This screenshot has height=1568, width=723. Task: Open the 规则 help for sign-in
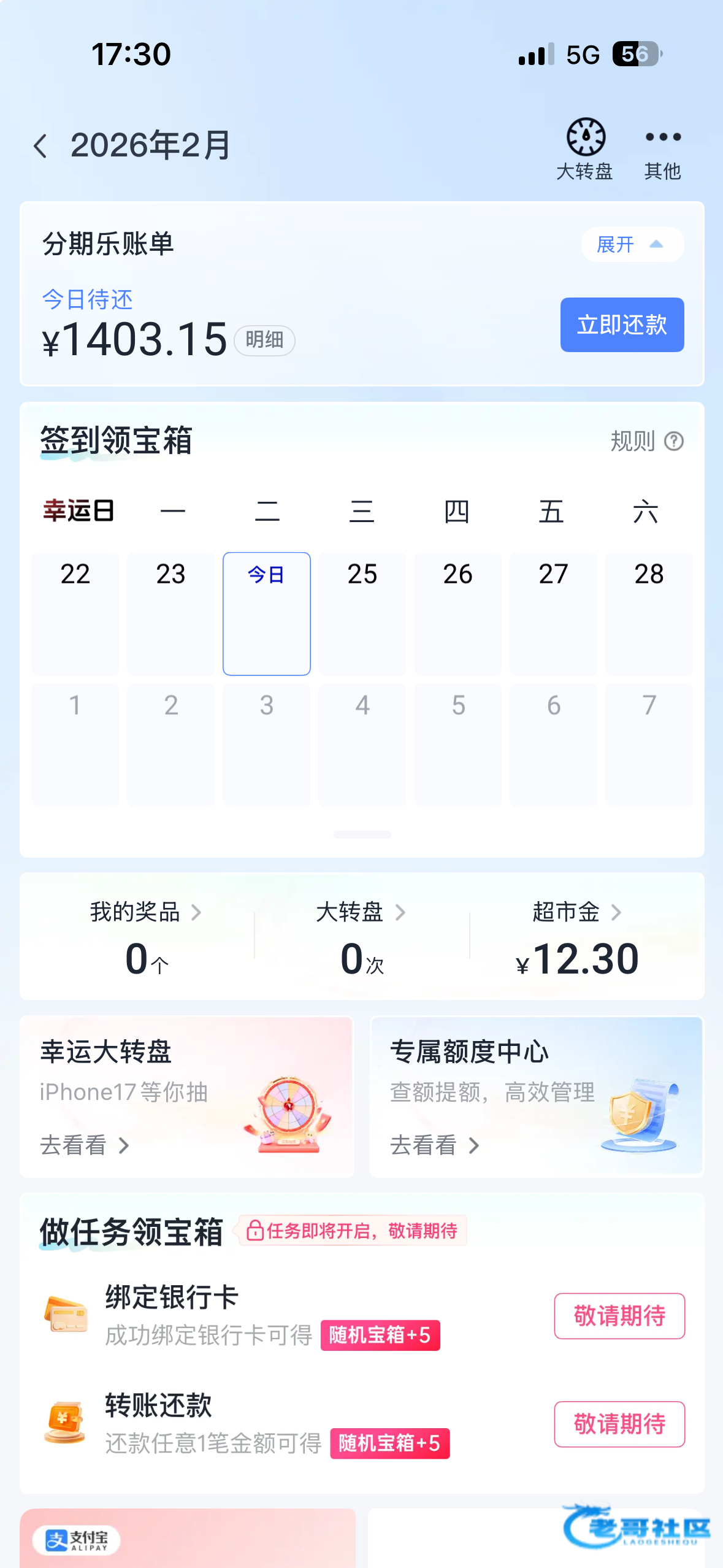point(646,441)
